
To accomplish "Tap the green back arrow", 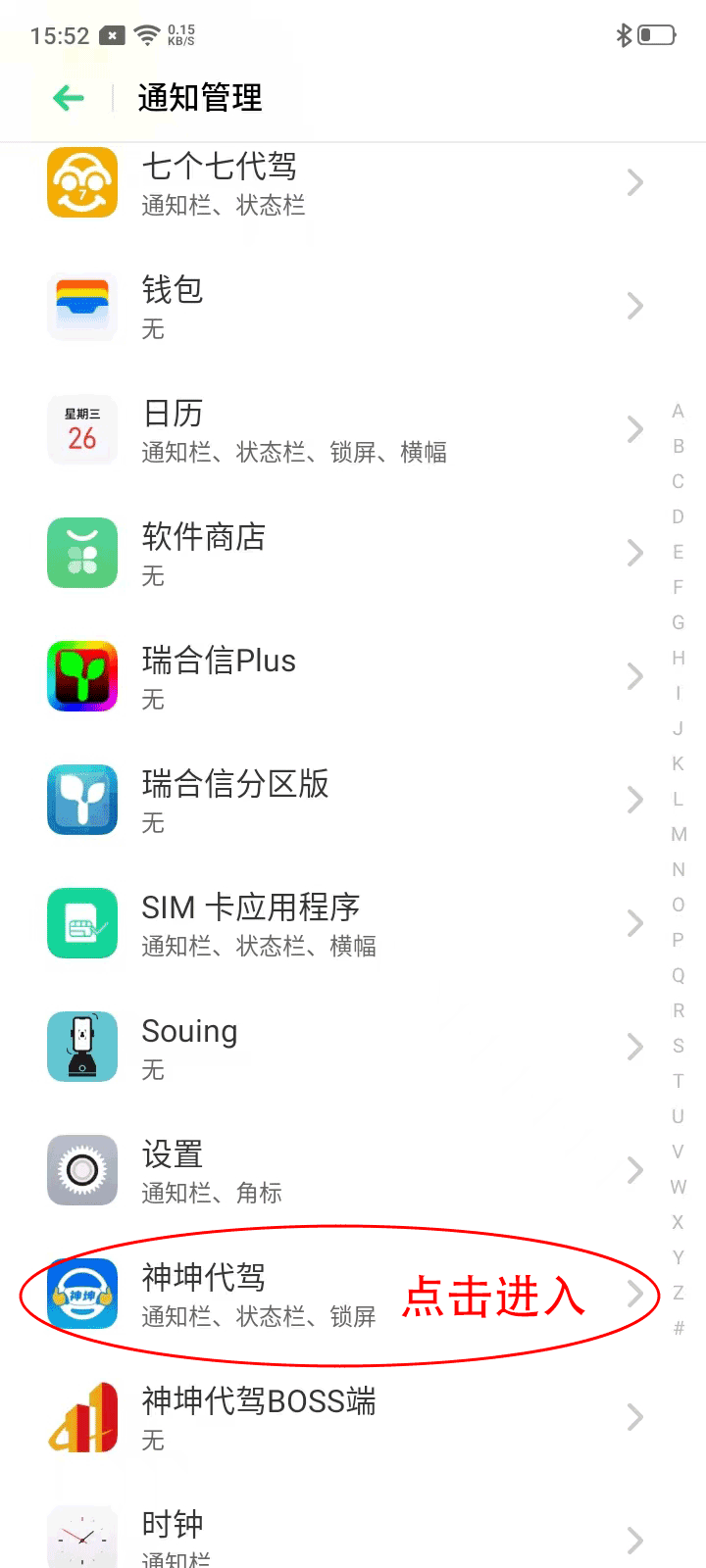I will click(x=69, y=98).
